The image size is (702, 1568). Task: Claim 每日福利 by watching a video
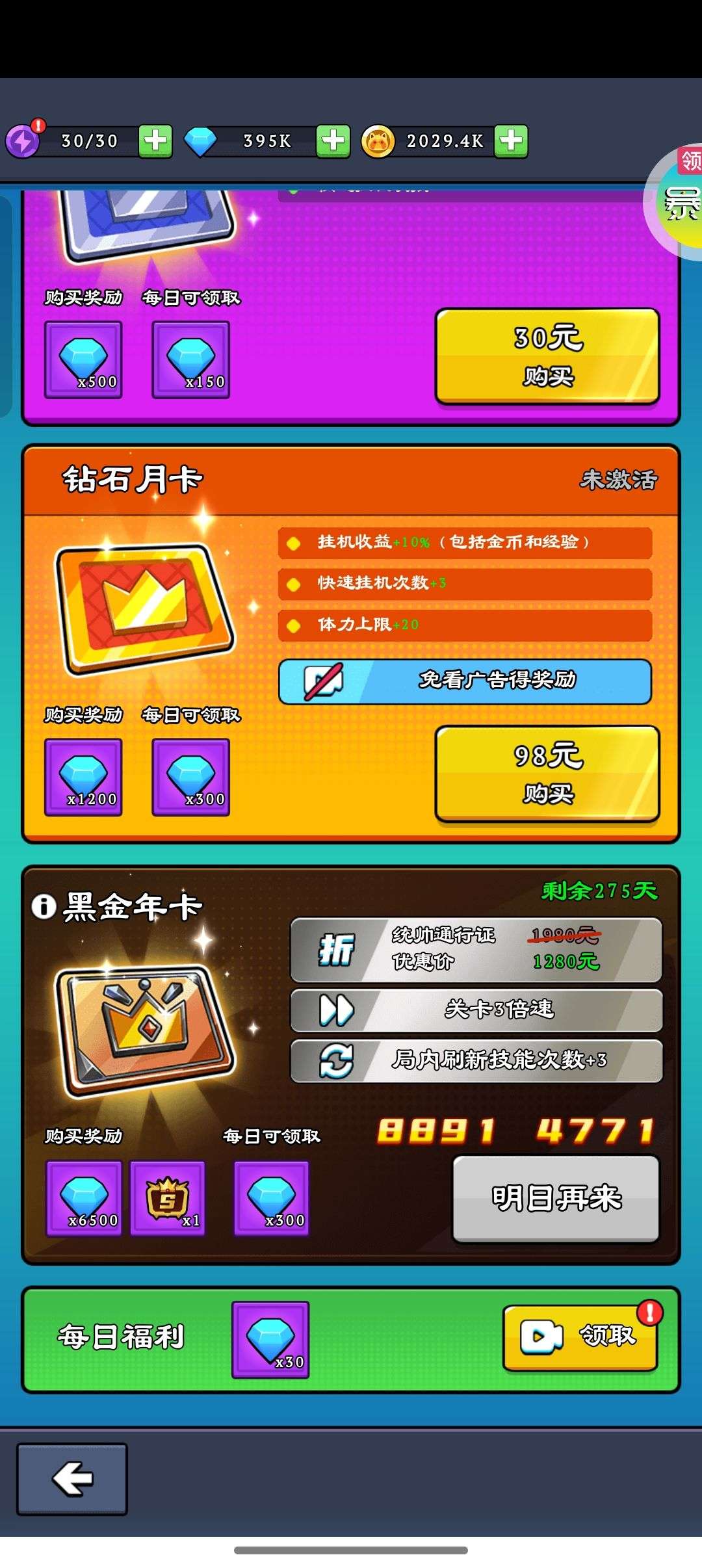click(x=580, y=1337)
